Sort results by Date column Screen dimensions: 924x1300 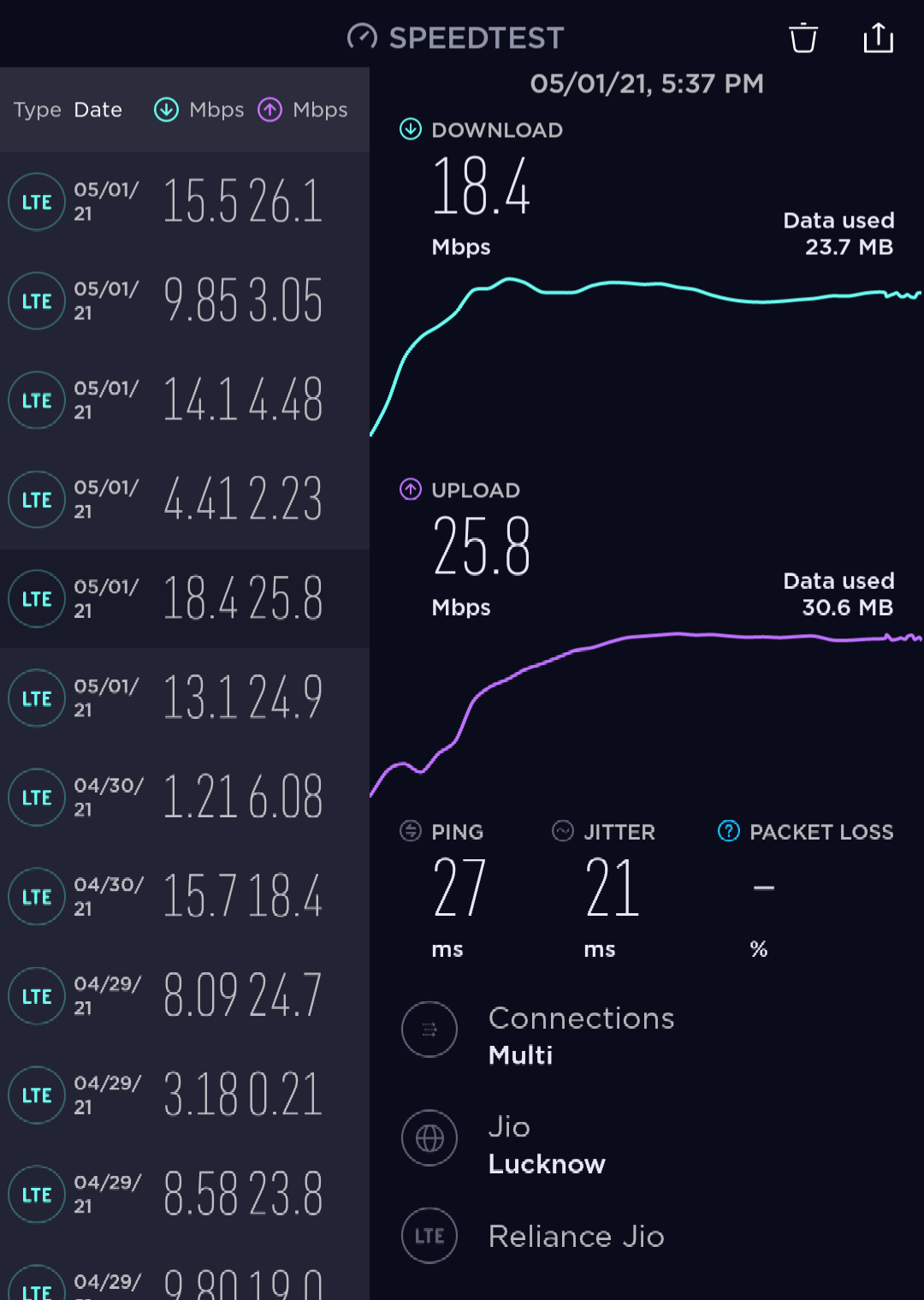[98, 110]
